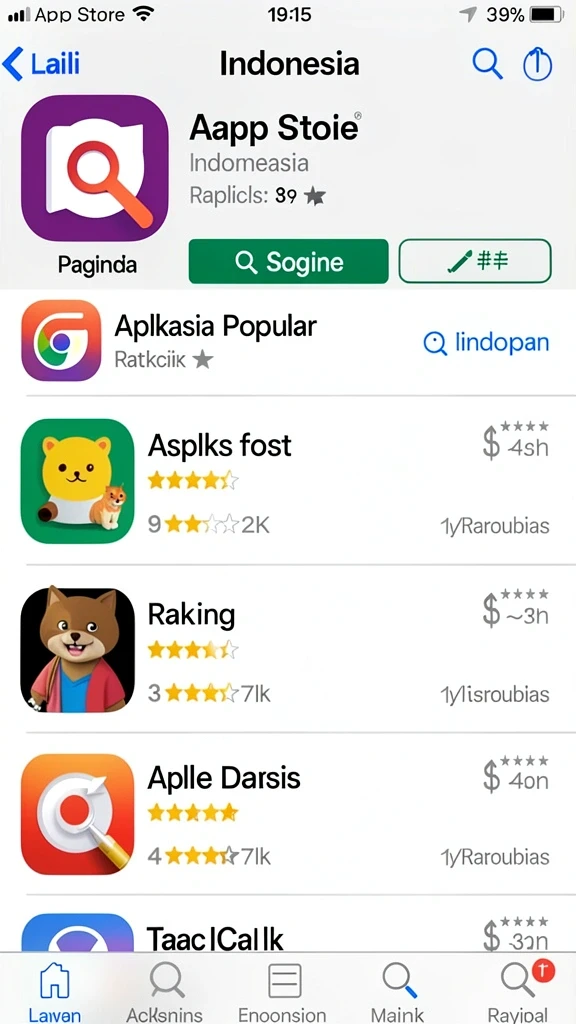Open the Aplle Darsis app row
This screenshot has width=576, height=1024.
pos(288,814)
